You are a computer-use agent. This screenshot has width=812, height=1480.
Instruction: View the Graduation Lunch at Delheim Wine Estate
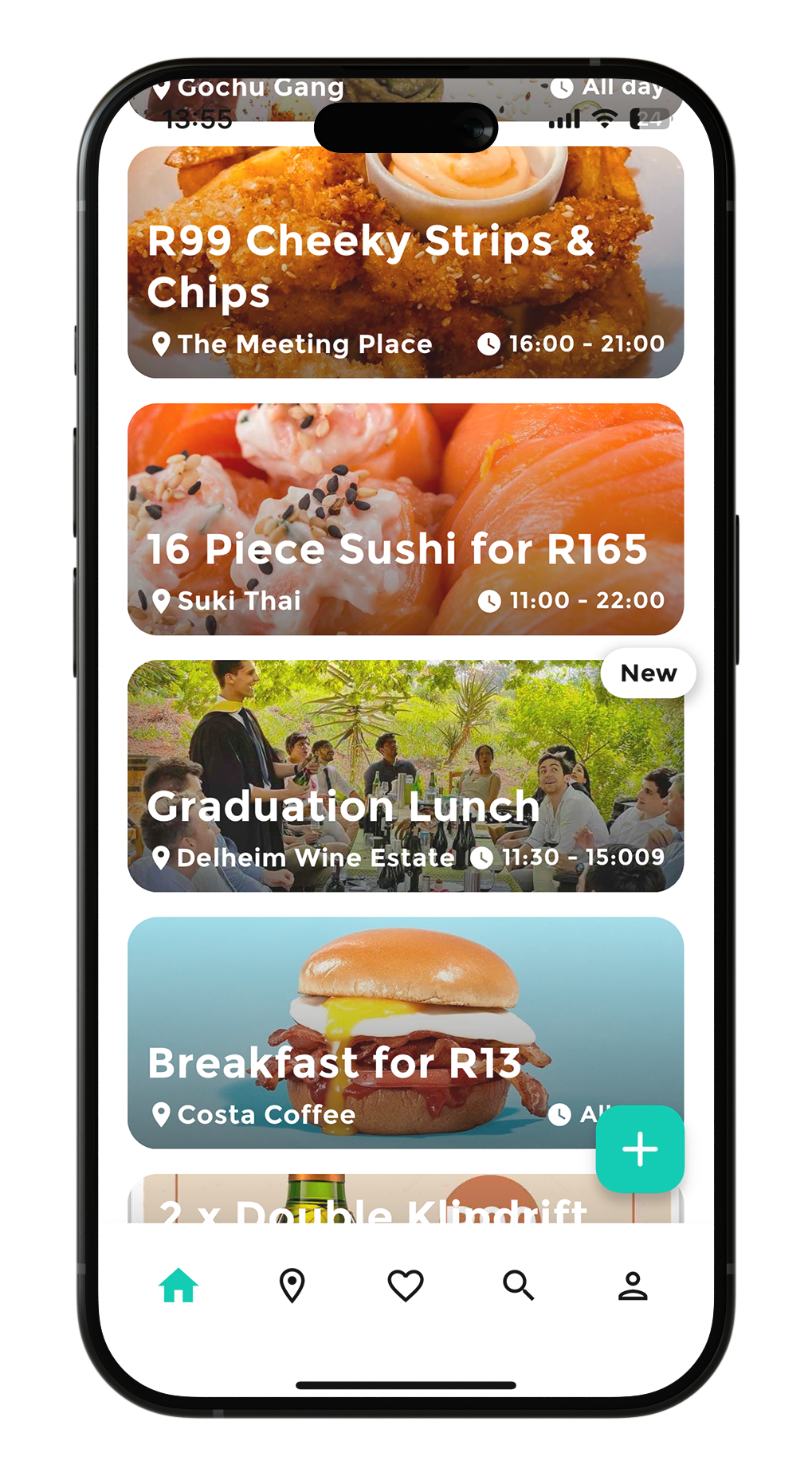pyautogui.click(x=405, y=775)
